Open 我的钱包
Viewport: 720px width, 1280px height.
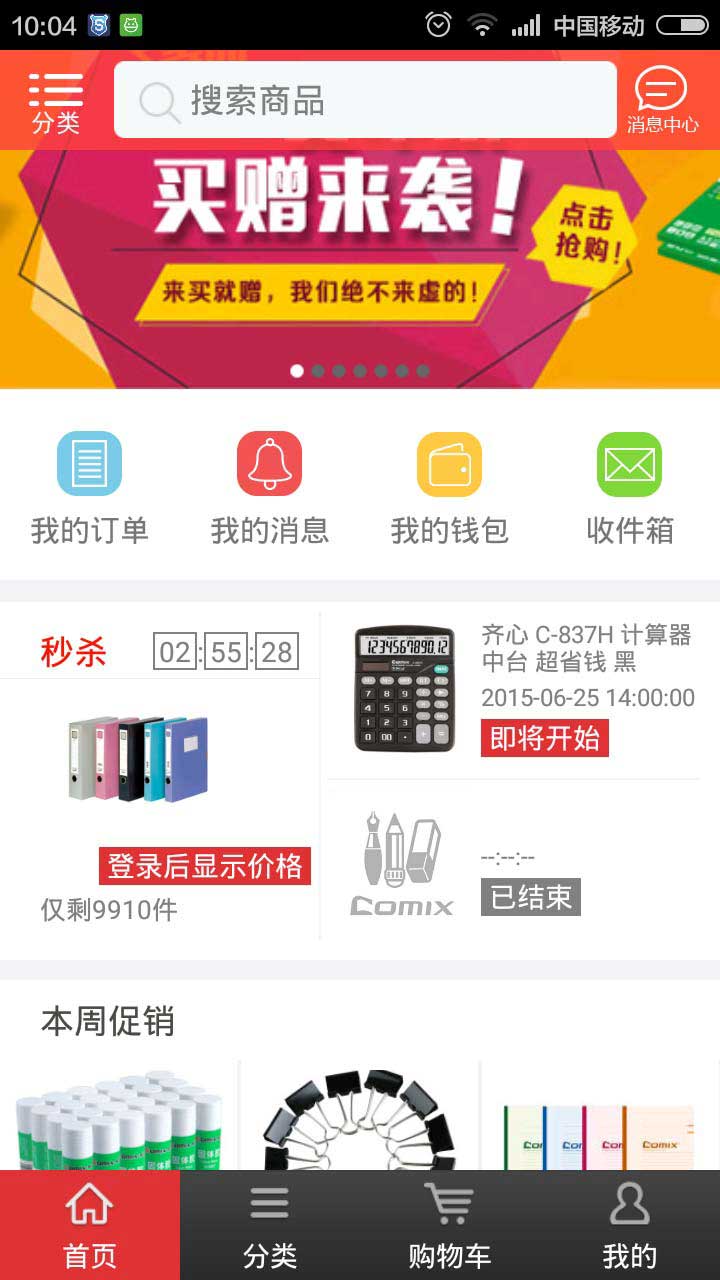450,488
